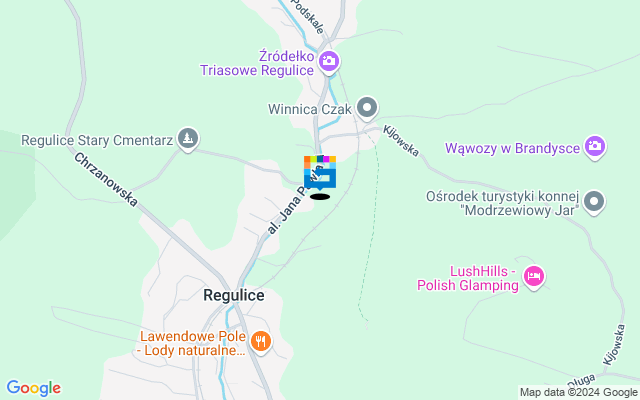Open the Winnica Czak place pin
The image size is (640, 400).
pos(368,108)
